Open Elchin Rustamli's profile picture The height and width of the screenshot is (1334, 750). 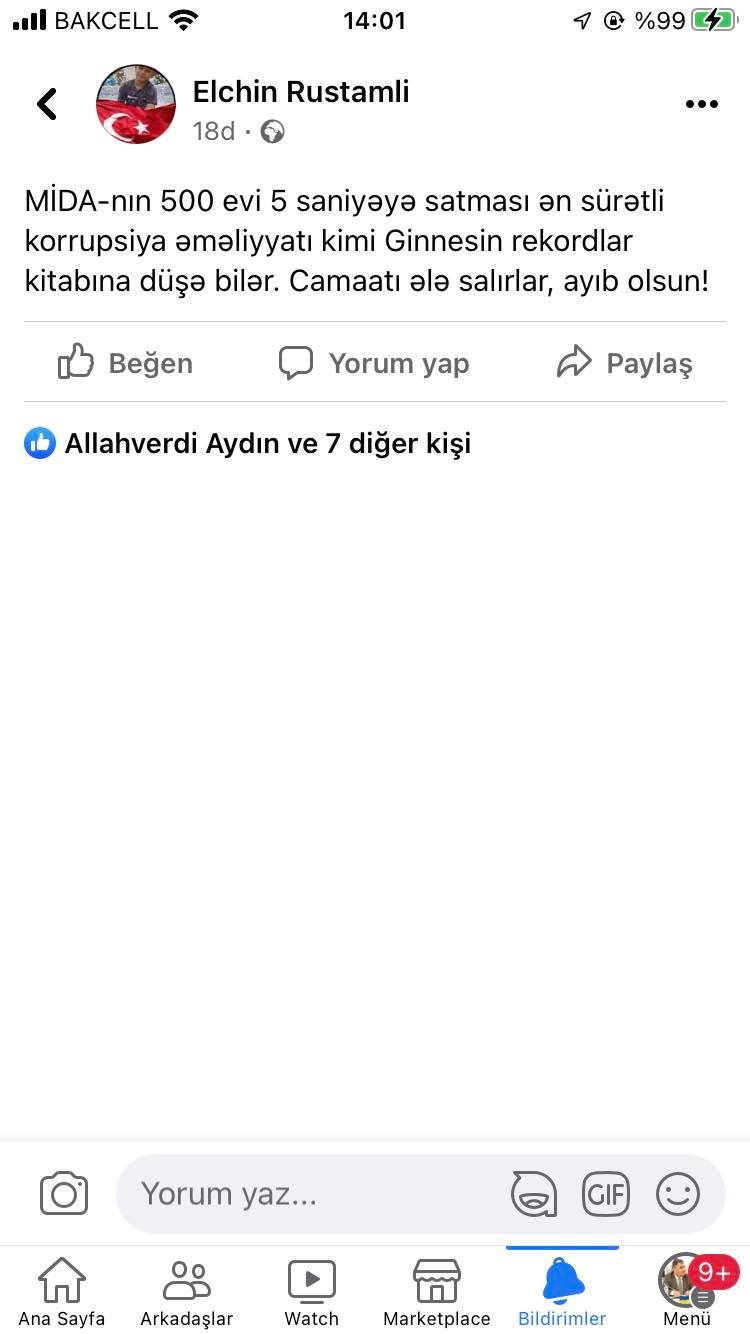pos(136,105)
